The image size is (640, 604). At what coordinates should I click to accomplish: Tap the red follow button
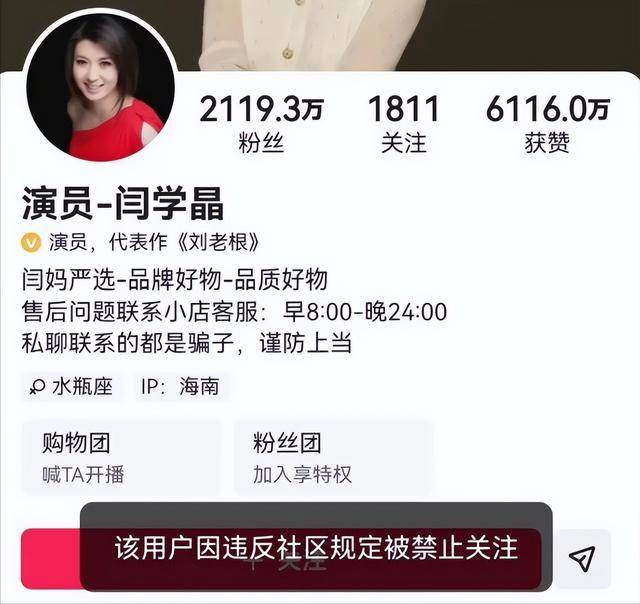(x=50, y=557)
